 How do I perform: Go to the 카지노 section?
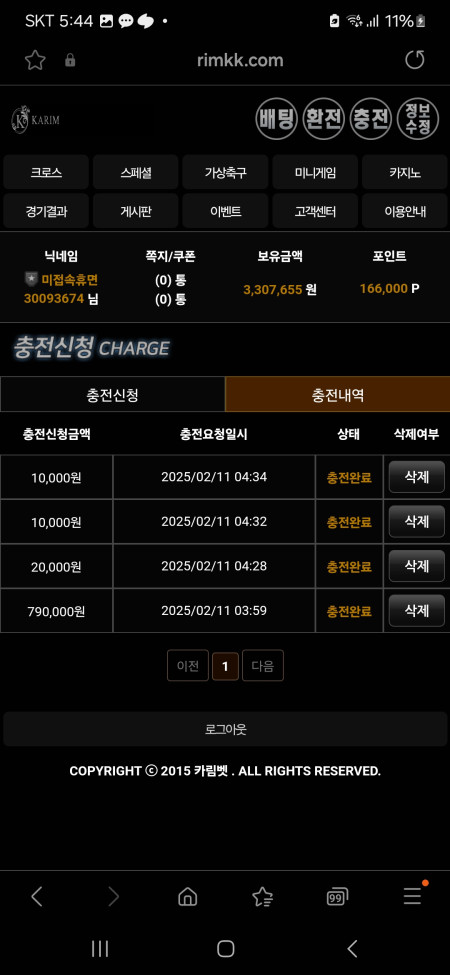[x=405, y=172]
